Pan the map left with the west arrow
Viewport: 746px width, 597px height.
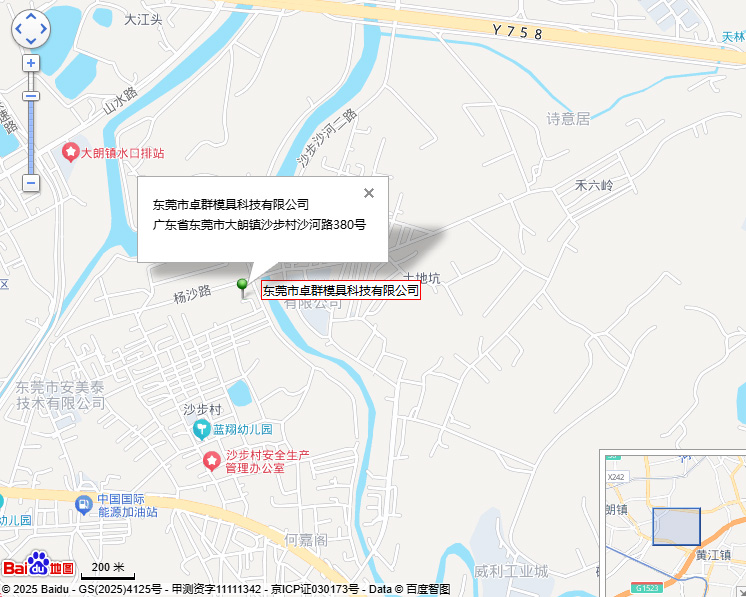[x=19, y=30]
